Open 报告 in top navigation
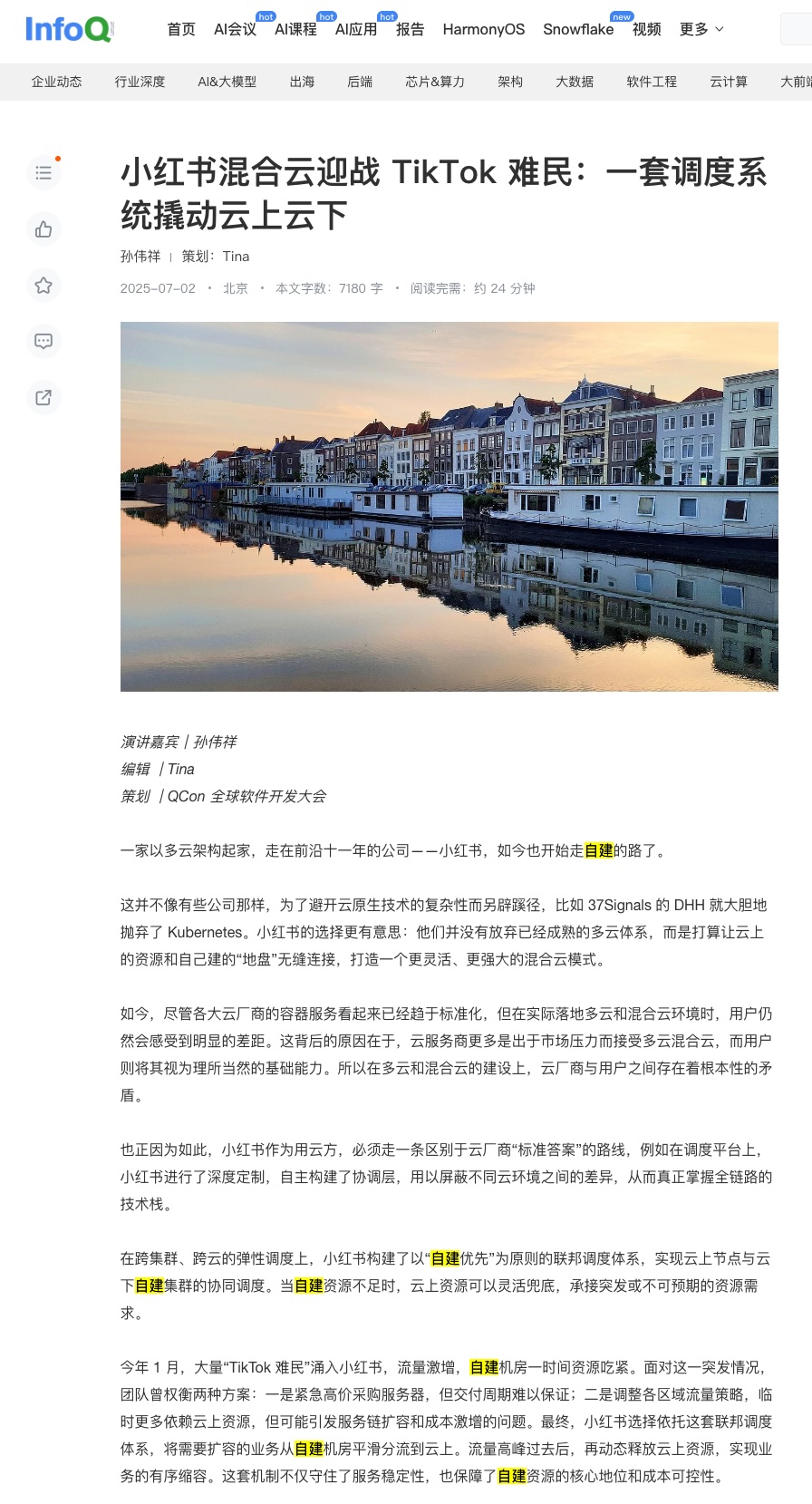 tap(410, 29)
